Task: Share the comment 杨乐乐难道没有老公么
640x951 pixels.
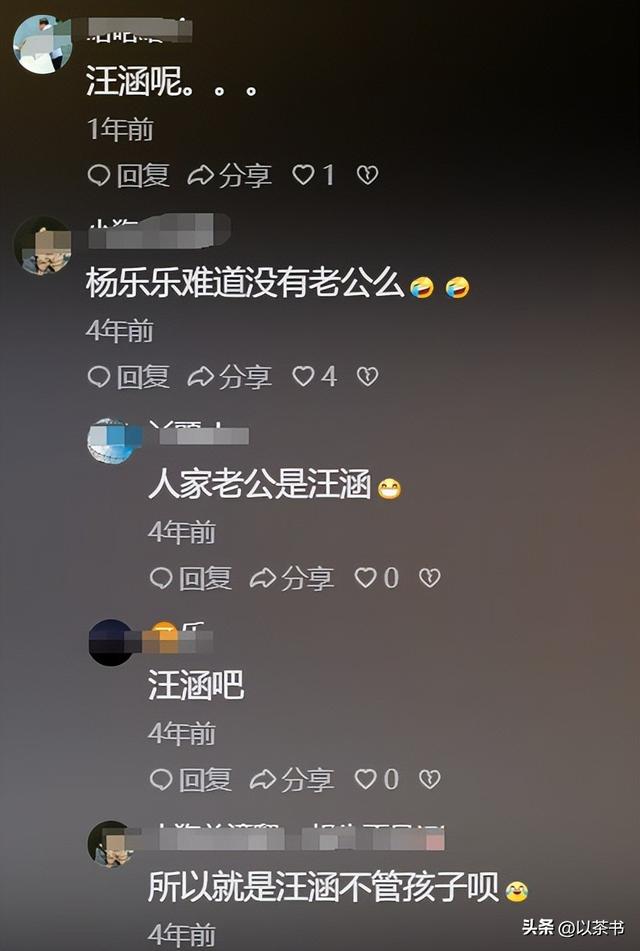Action: click(229, 377)
